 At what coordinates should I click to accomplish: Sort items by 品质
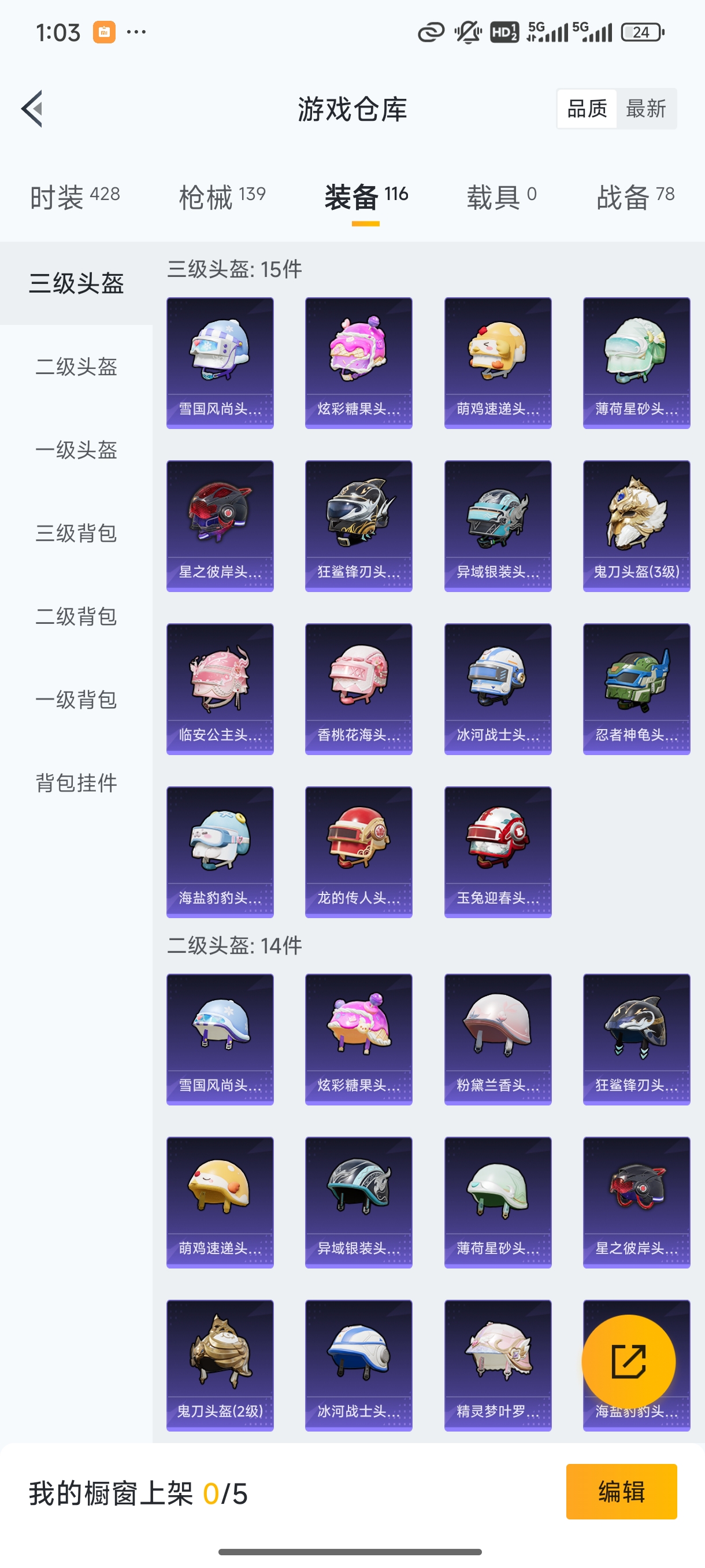coord(587,109)
